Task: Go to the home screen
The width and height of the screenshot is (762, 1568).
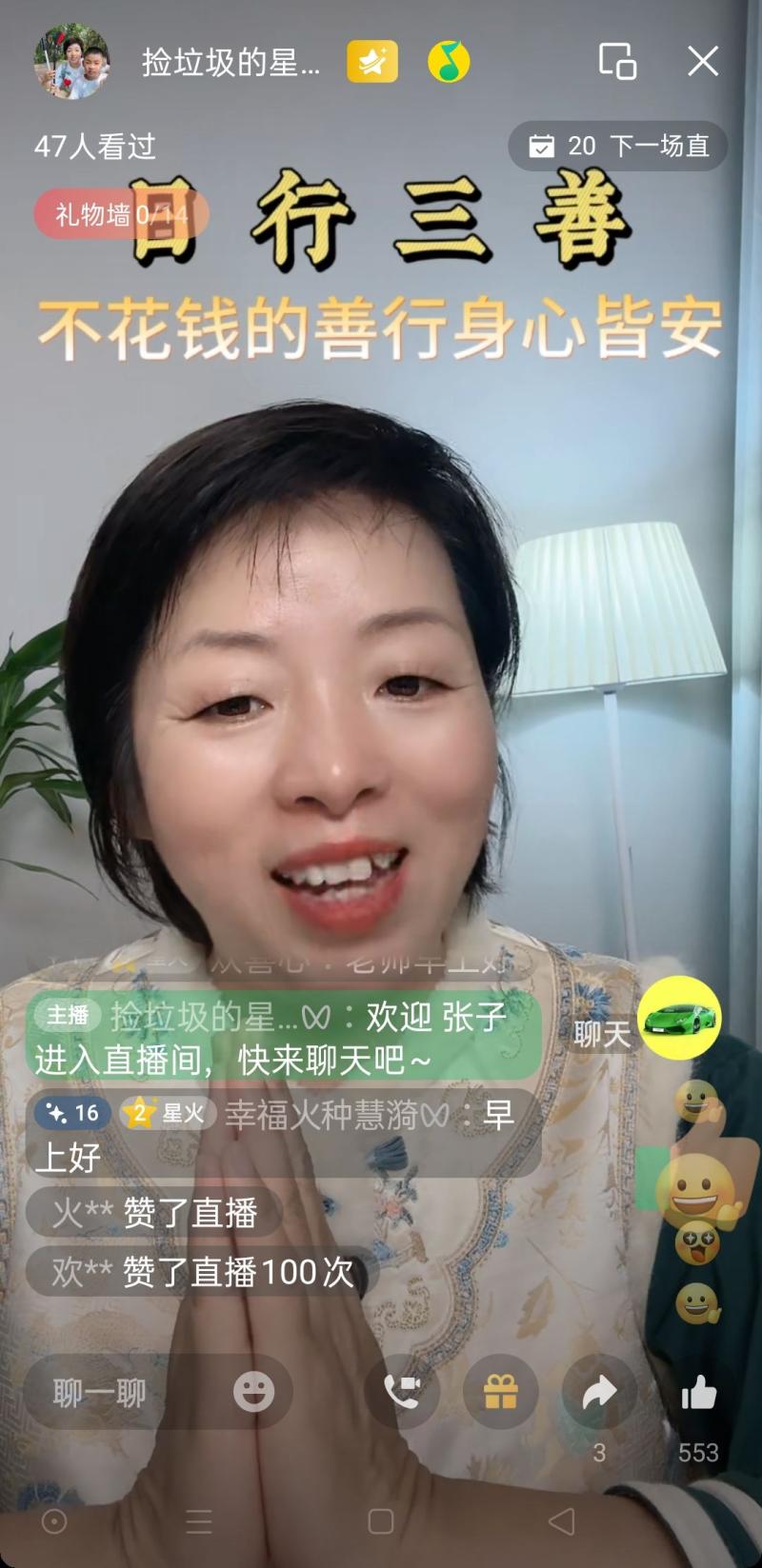Action: point(381,1521)
